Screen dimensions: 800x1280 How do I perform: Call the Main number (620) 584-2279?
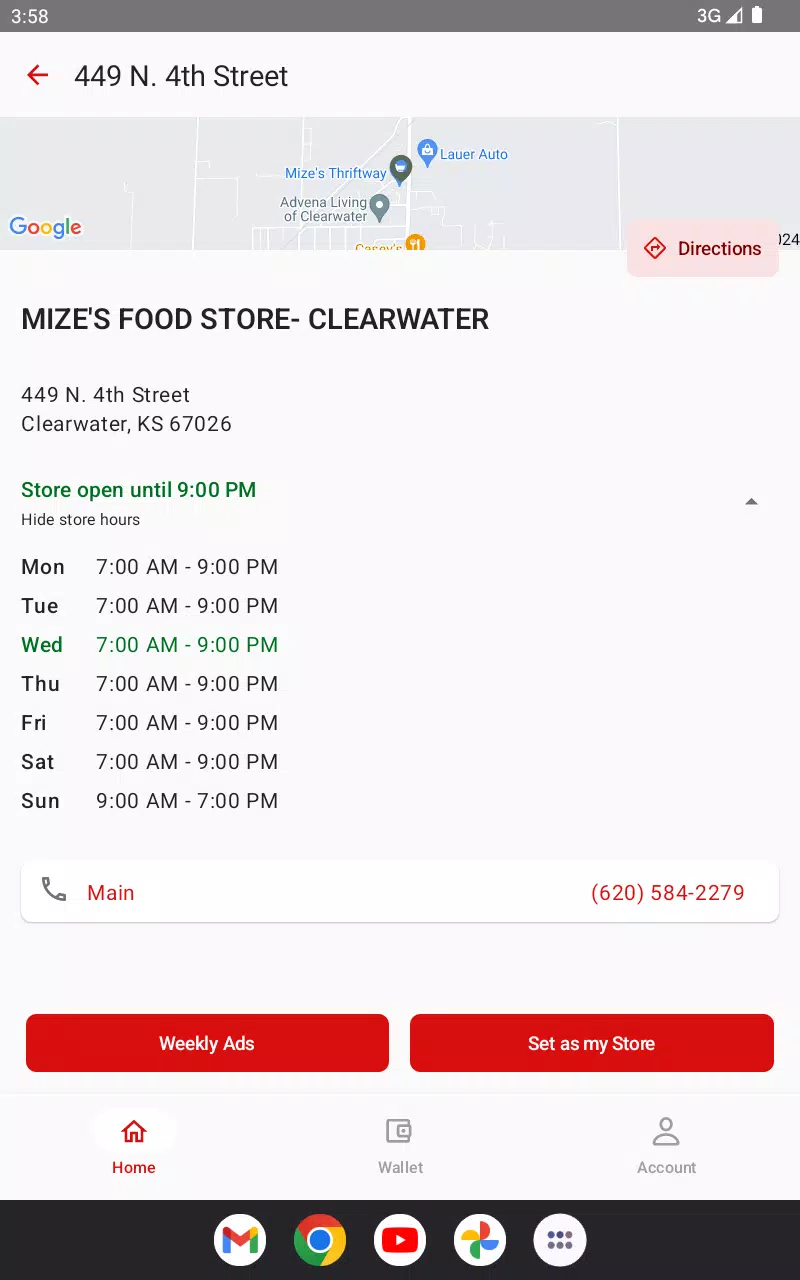400,892
